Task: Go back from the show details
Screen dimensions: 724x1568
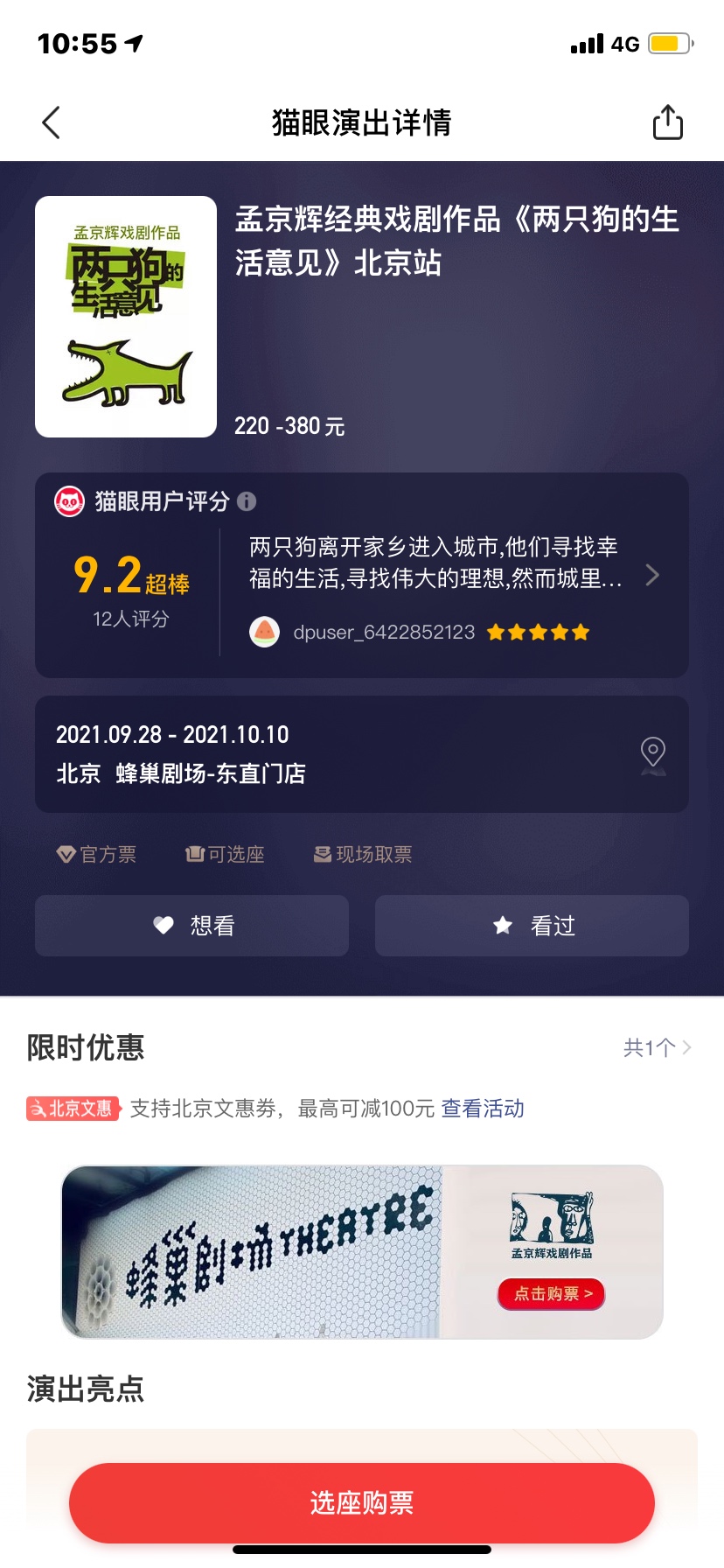Action: point(52,122)
